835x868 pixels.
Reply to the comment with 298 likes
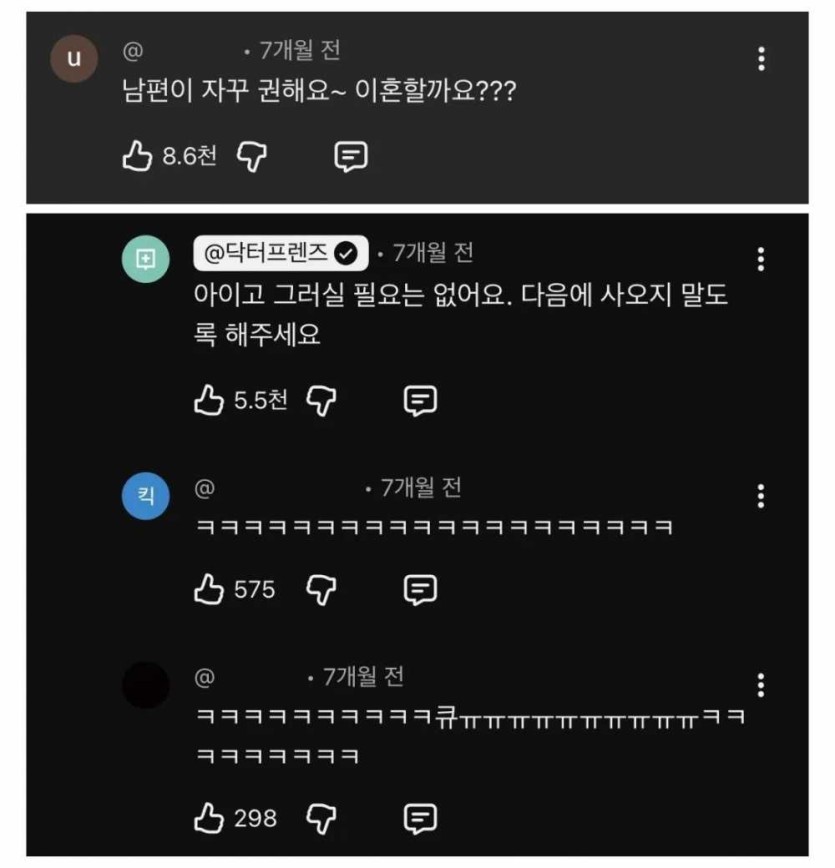[421, 818]
